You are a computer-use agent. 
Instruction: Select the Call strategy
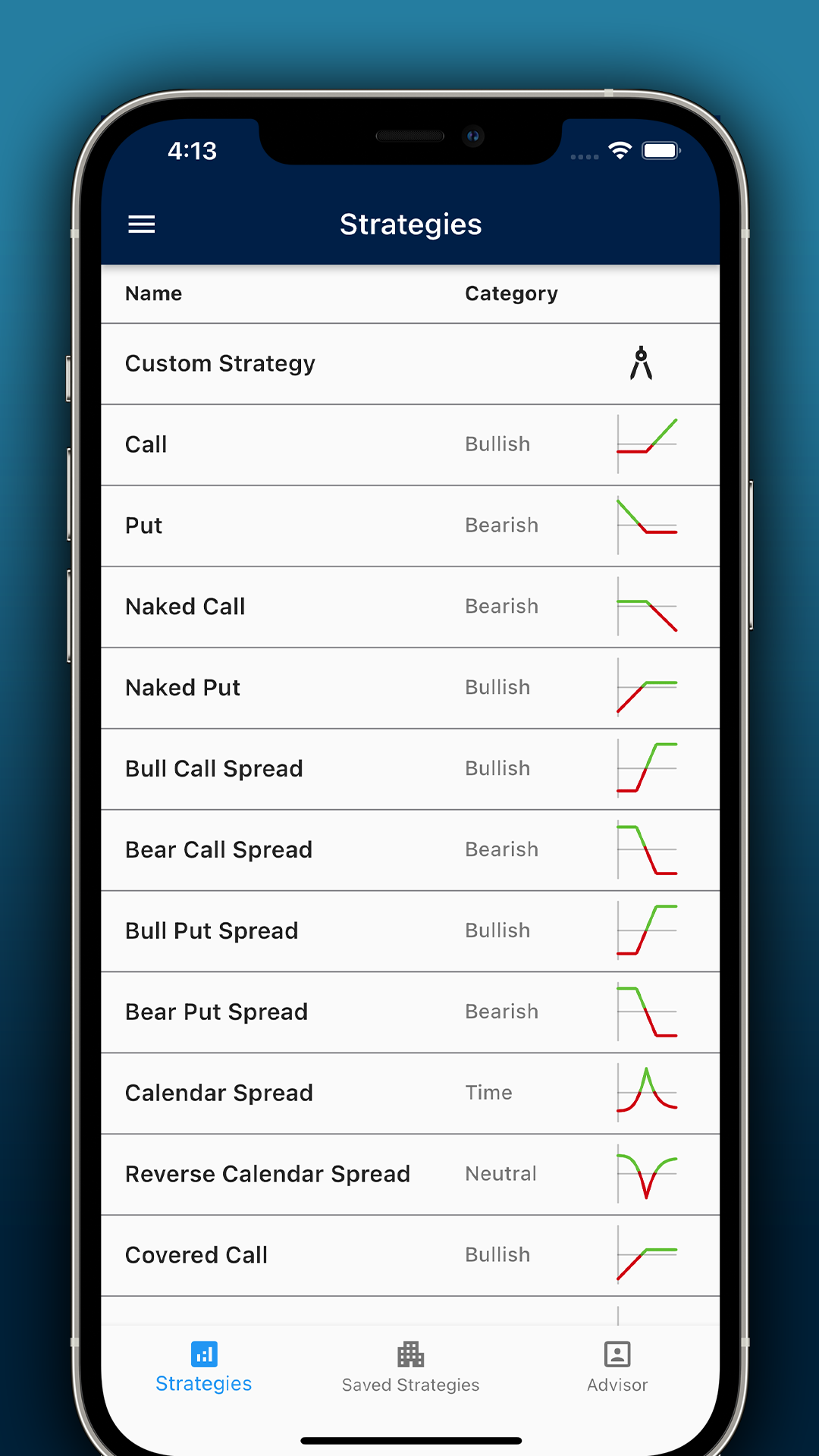click(410, 445)
